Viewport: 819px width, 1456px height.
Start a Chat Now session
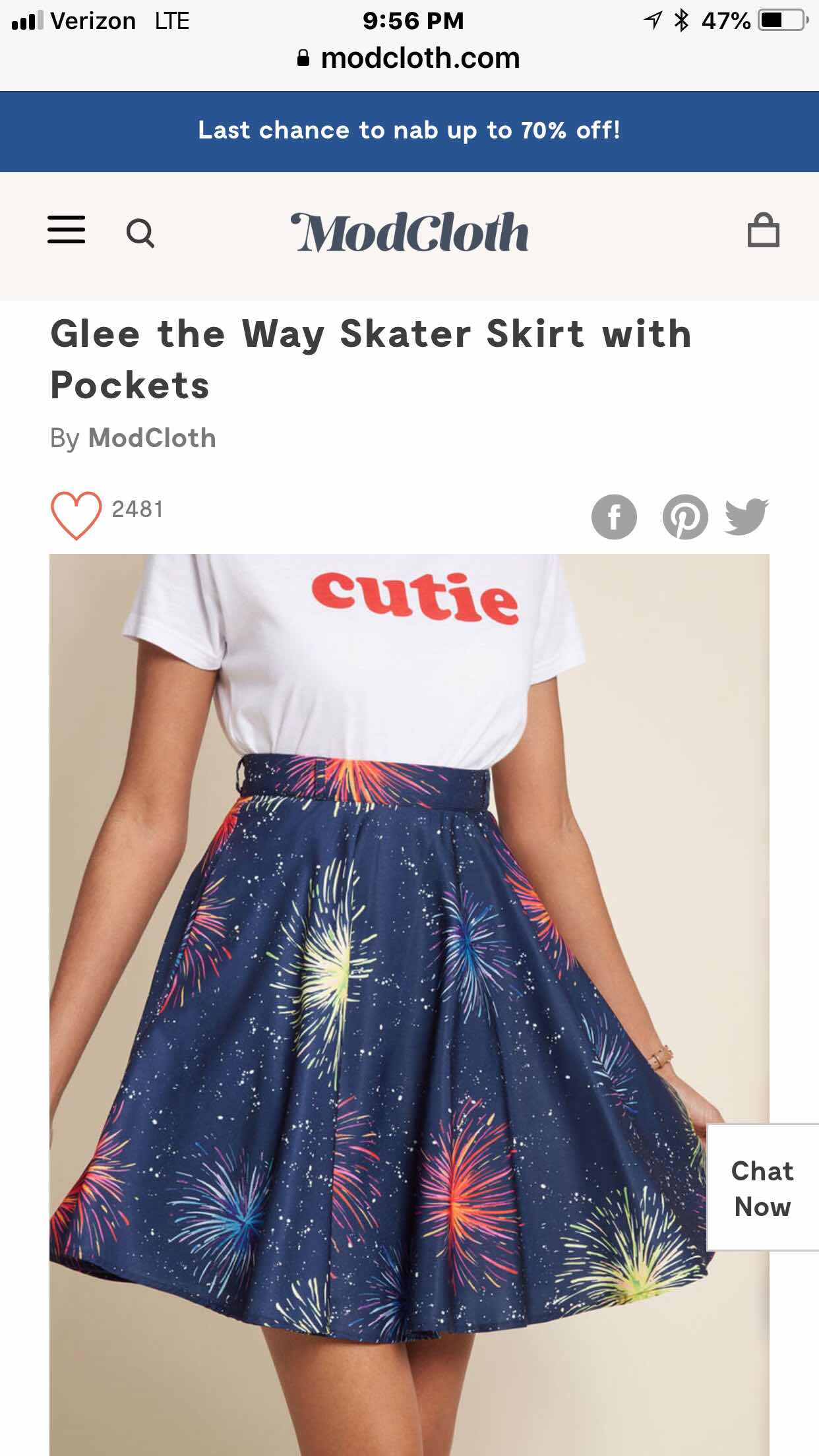tap(762, 1188)
